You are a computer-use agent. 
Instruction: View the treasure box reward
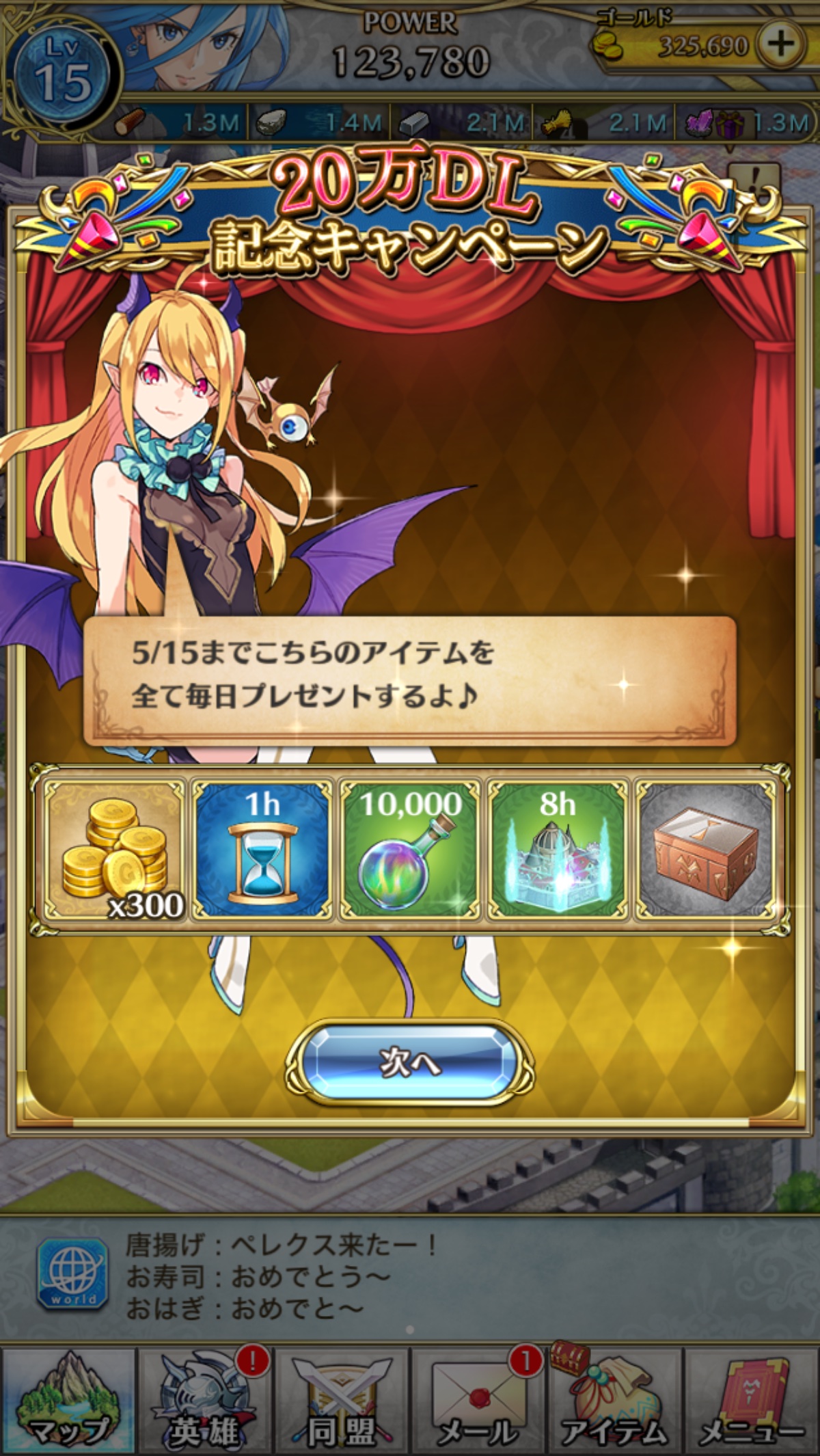pos(706,850)
